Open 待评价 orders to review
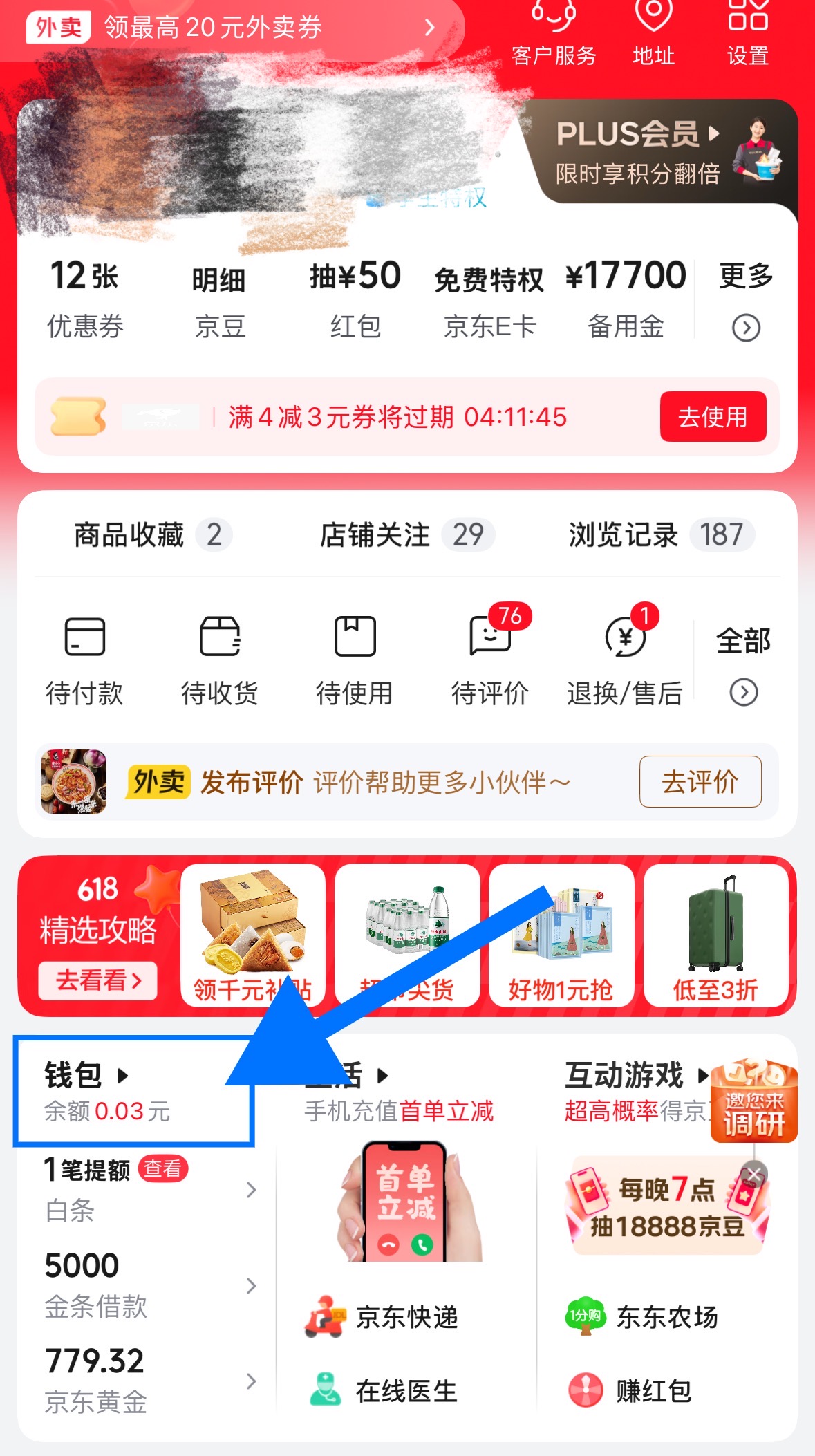 tap(490, 660)
